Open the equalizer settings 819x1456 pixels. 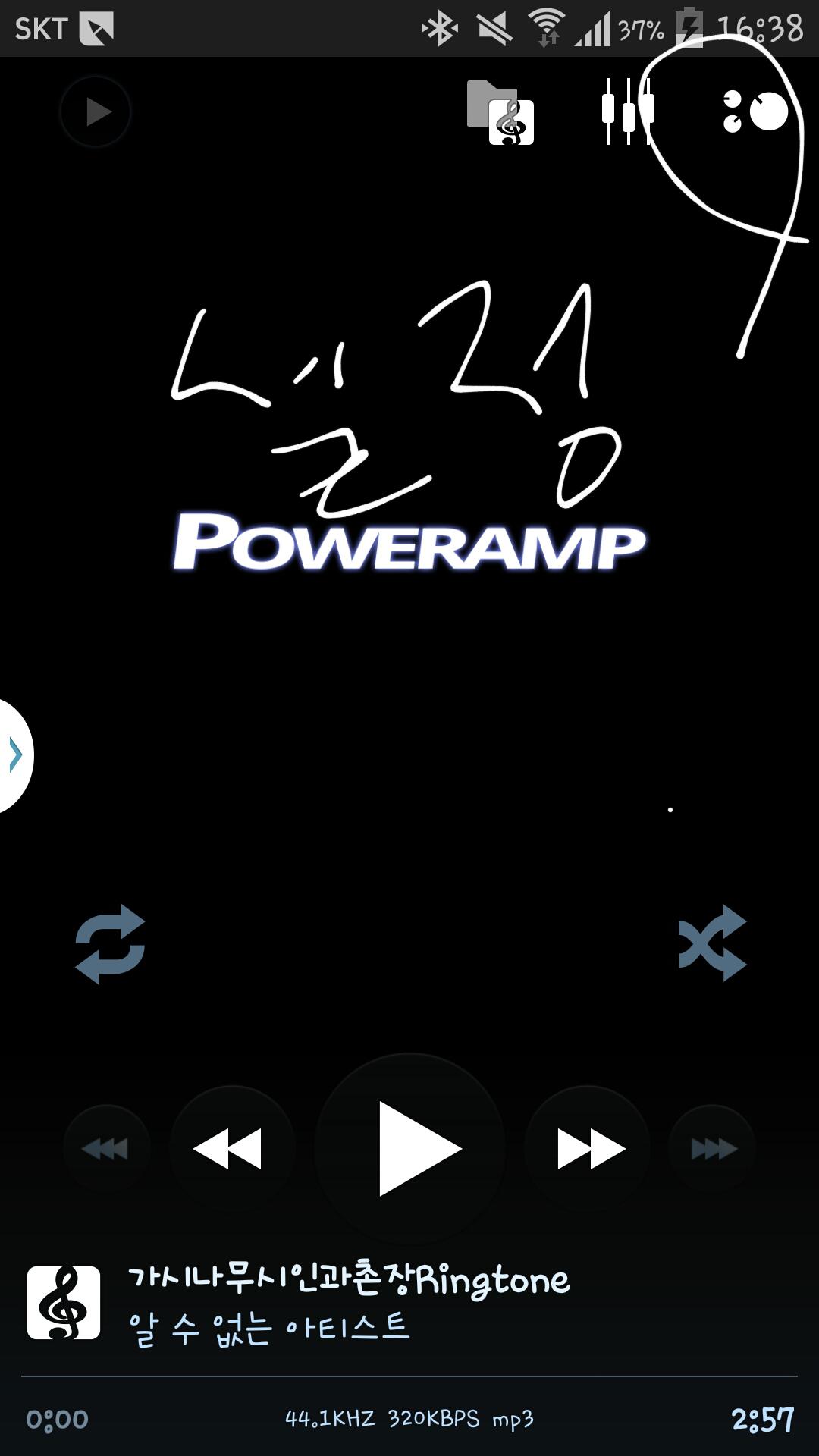(x=628, y=111)
